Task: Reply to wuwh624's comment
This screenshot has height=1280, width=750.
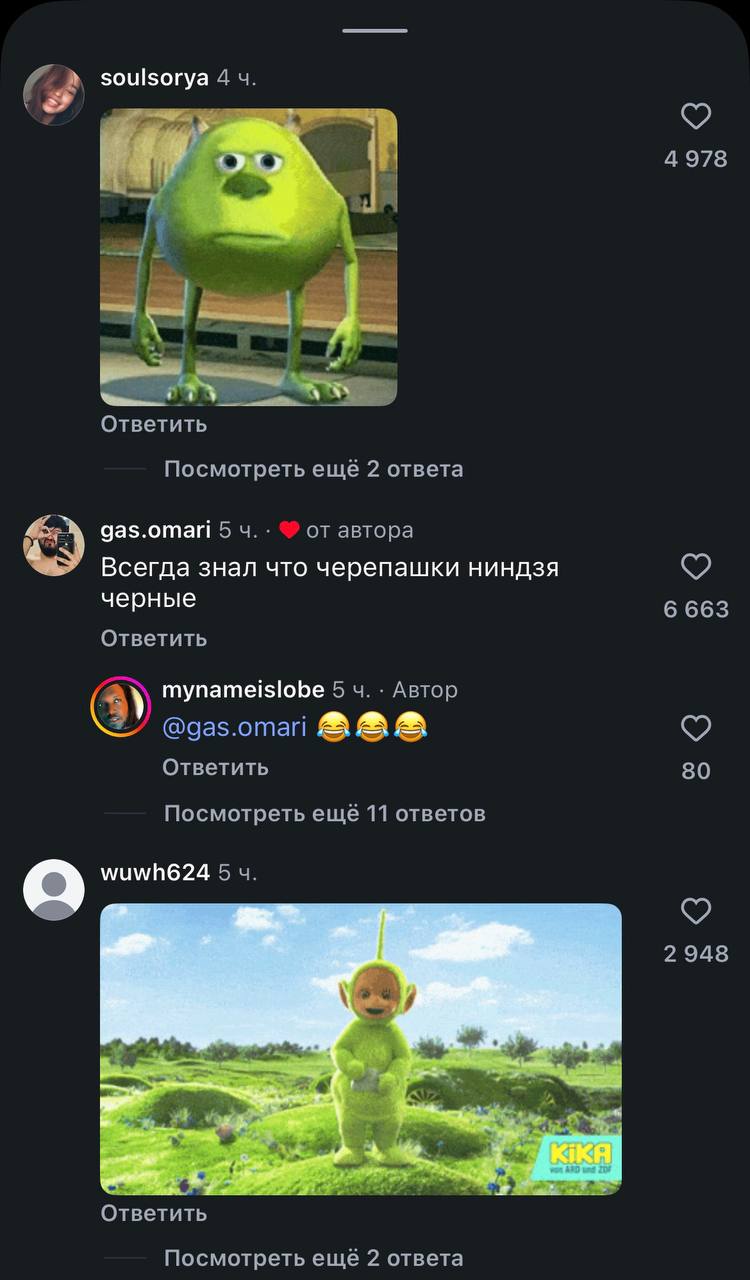Action: pyautogui.click(x=154, y=1213)
